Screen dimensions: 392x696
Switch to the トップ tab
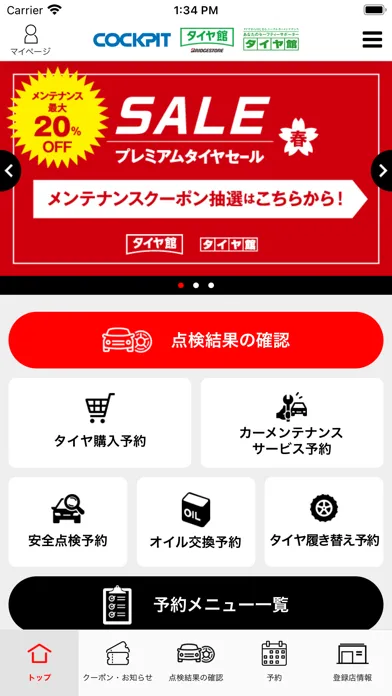coord(39,663)
